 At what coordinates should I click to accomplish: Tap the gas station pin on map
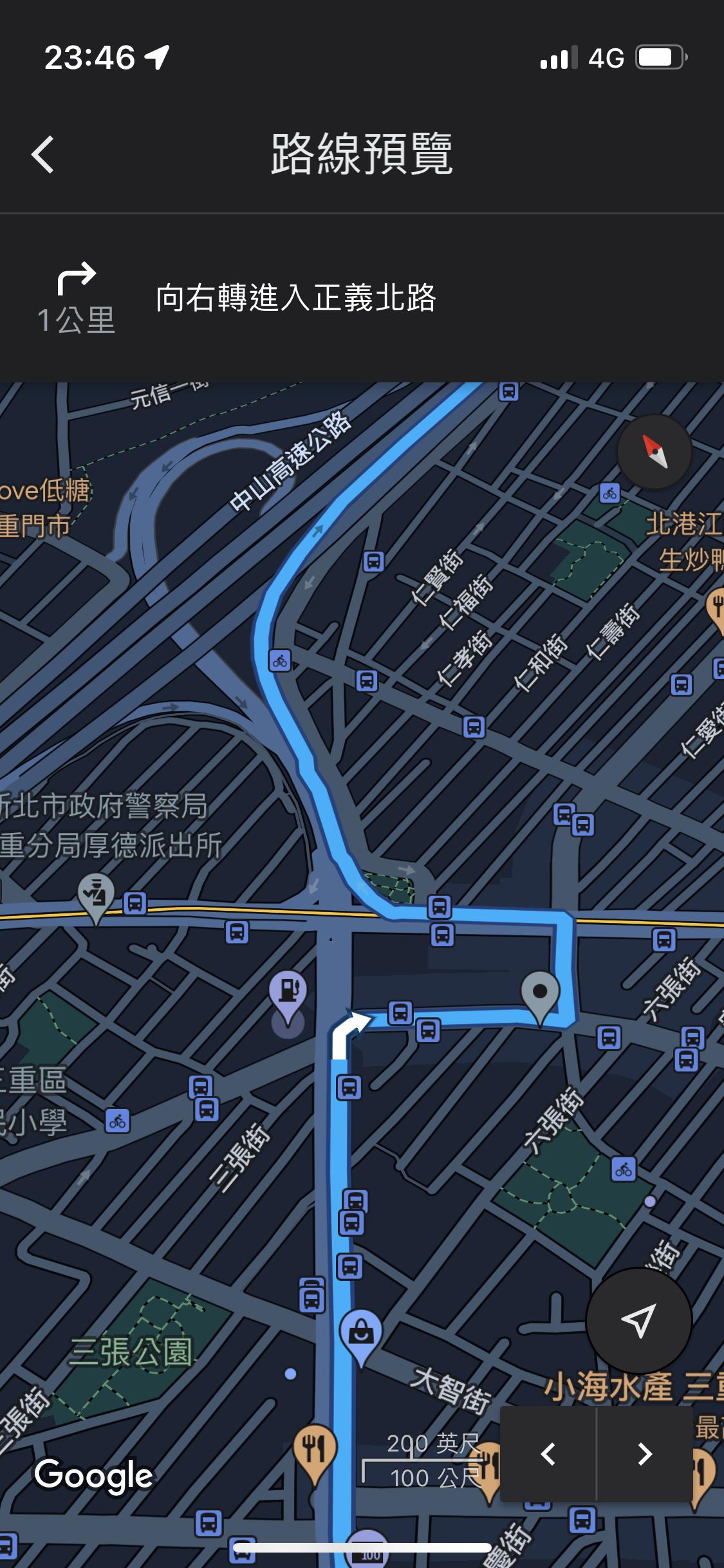tap(288, 991)
